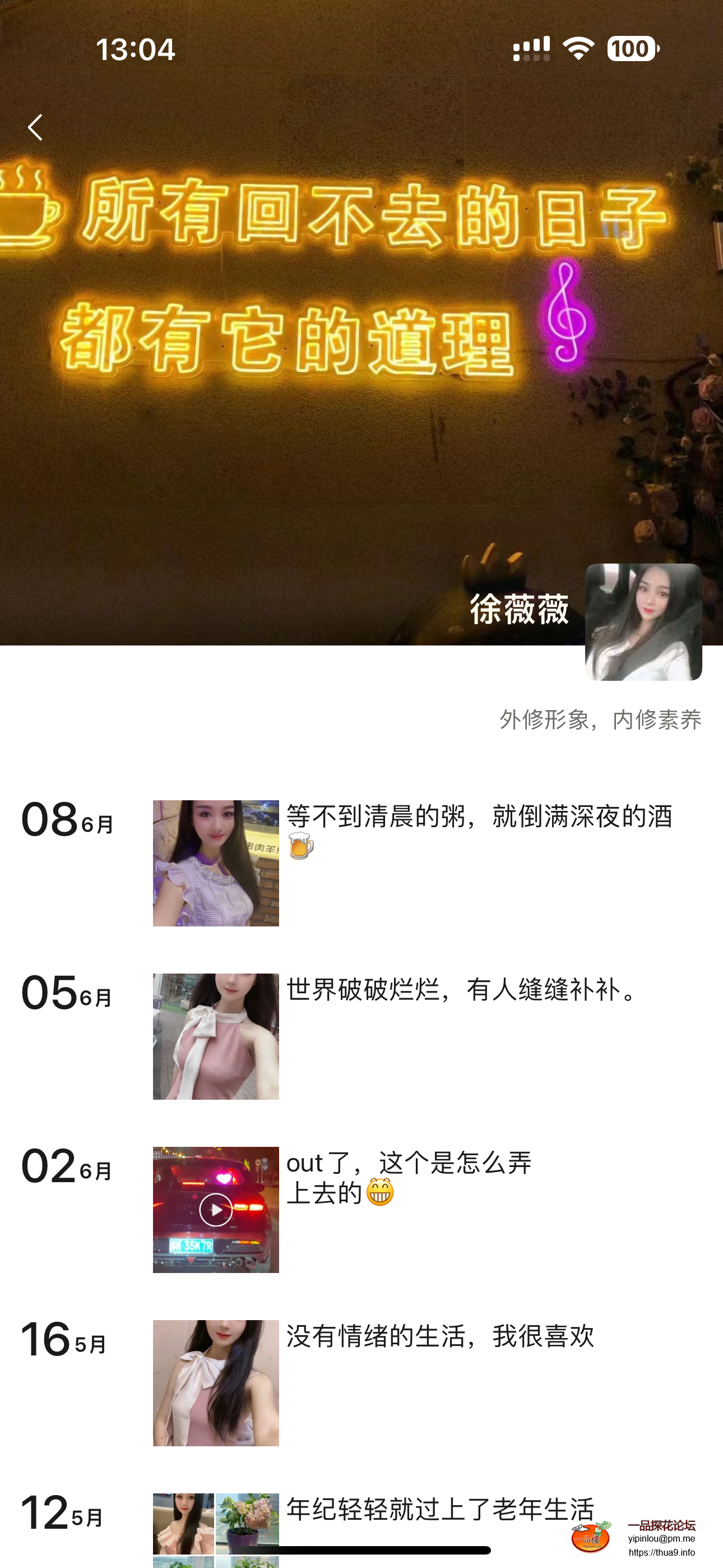Tap the cellular signal bars icon
The image size is (723, 1568).
coord(531,48)
